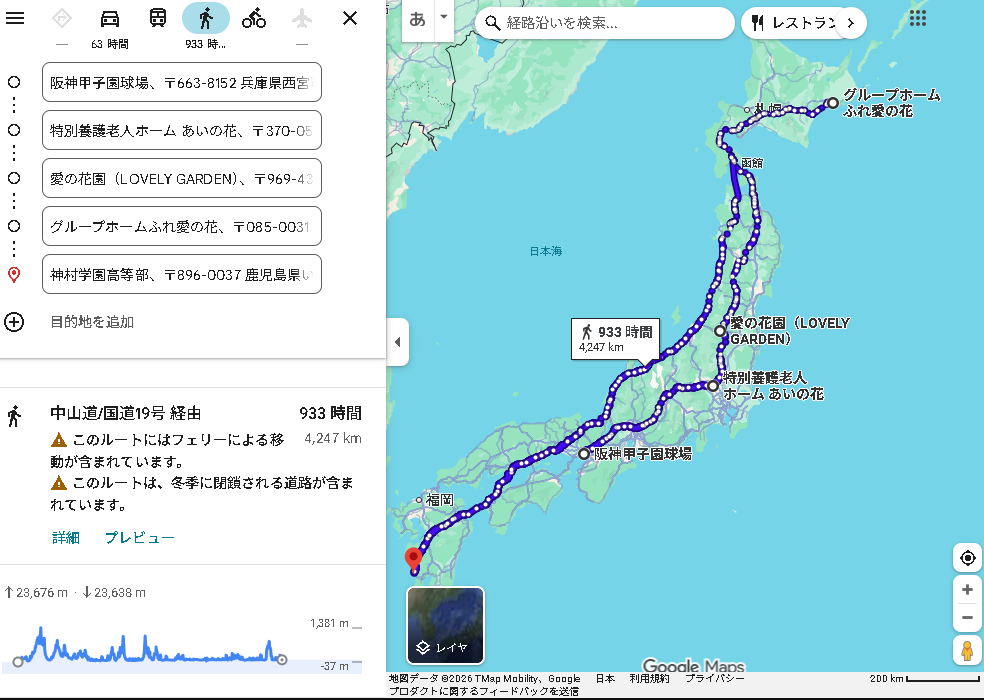Edit the グループホームふれ愛の花 stop field

point(181,227)
